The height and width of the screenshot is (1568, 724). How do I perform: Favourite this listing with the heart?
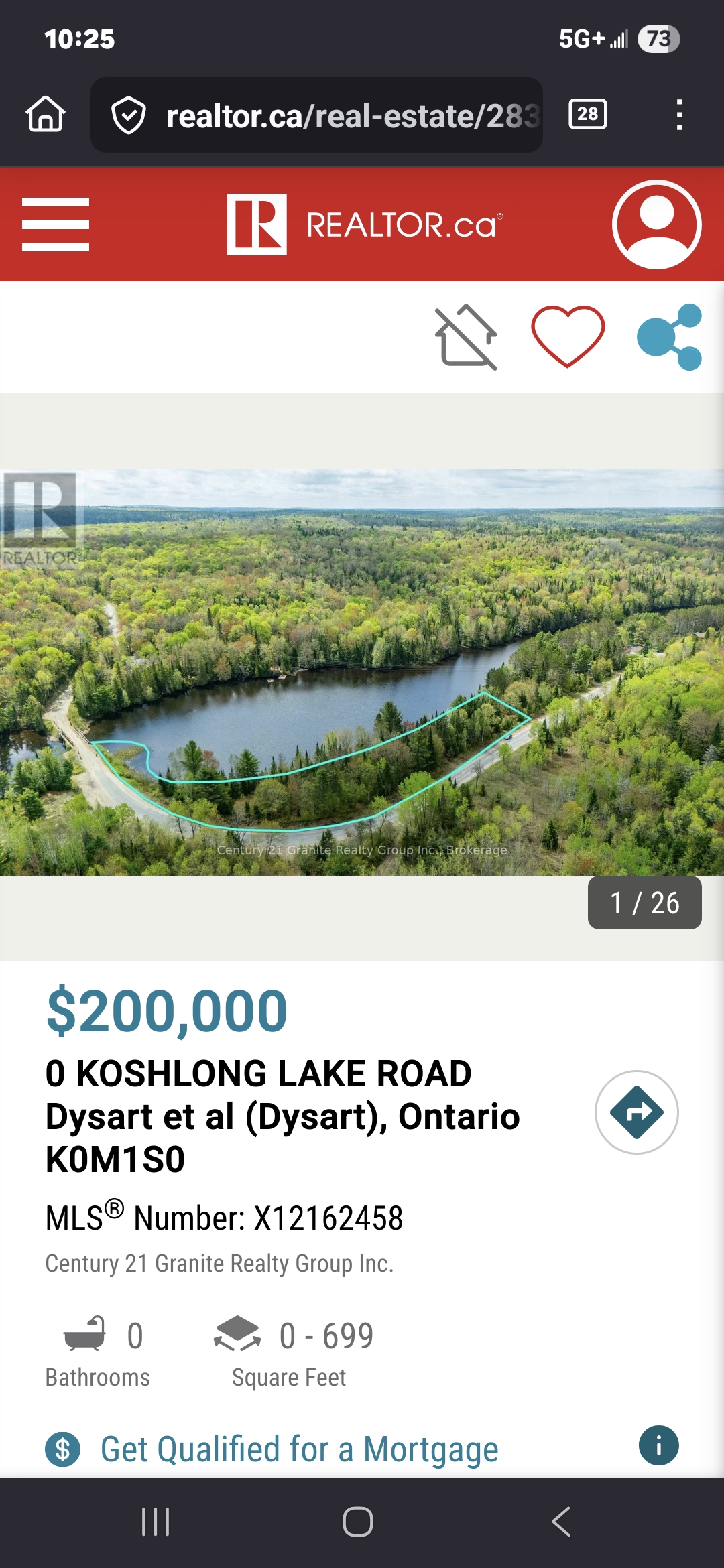point(568,337)
